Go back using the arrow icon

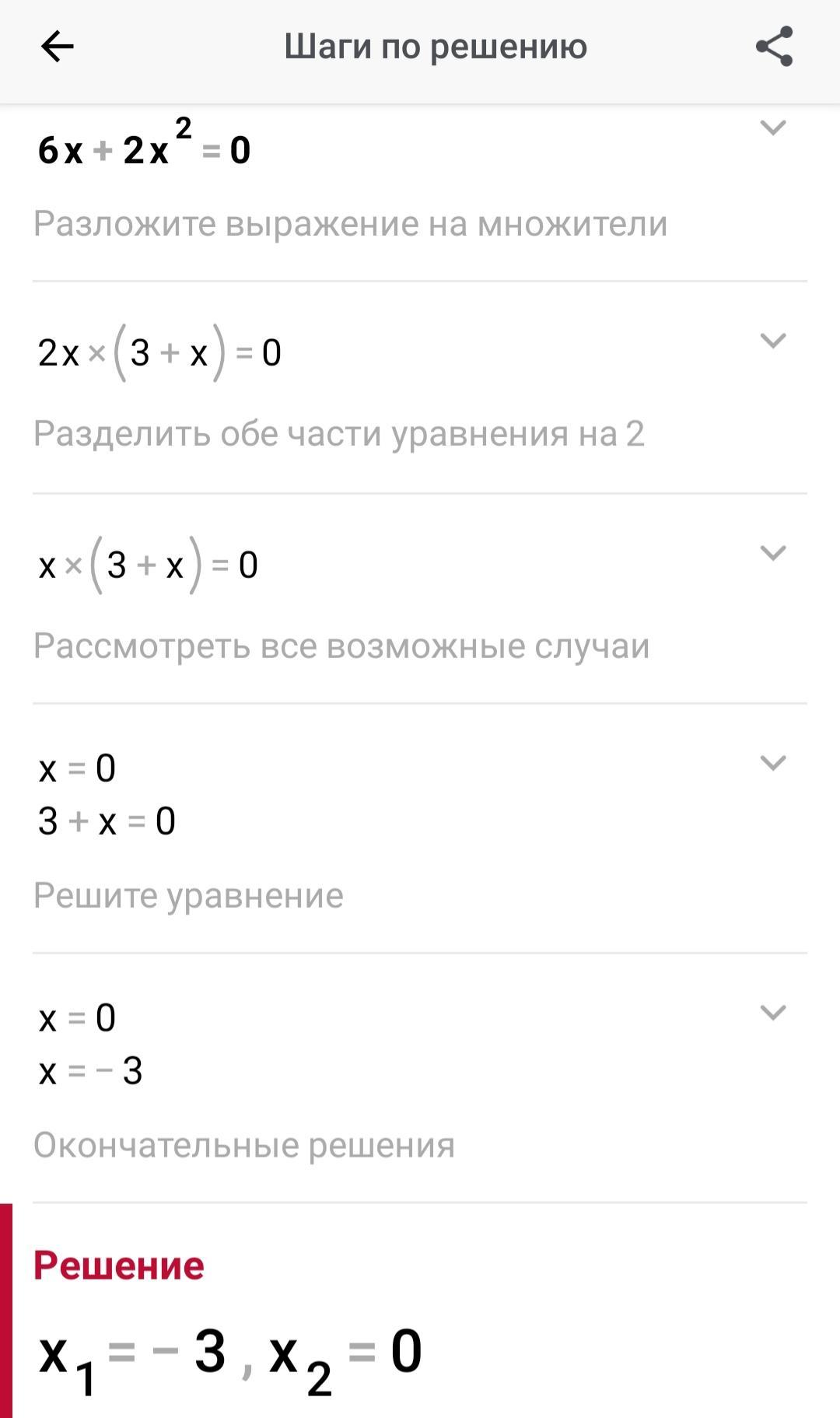(58, 47)
